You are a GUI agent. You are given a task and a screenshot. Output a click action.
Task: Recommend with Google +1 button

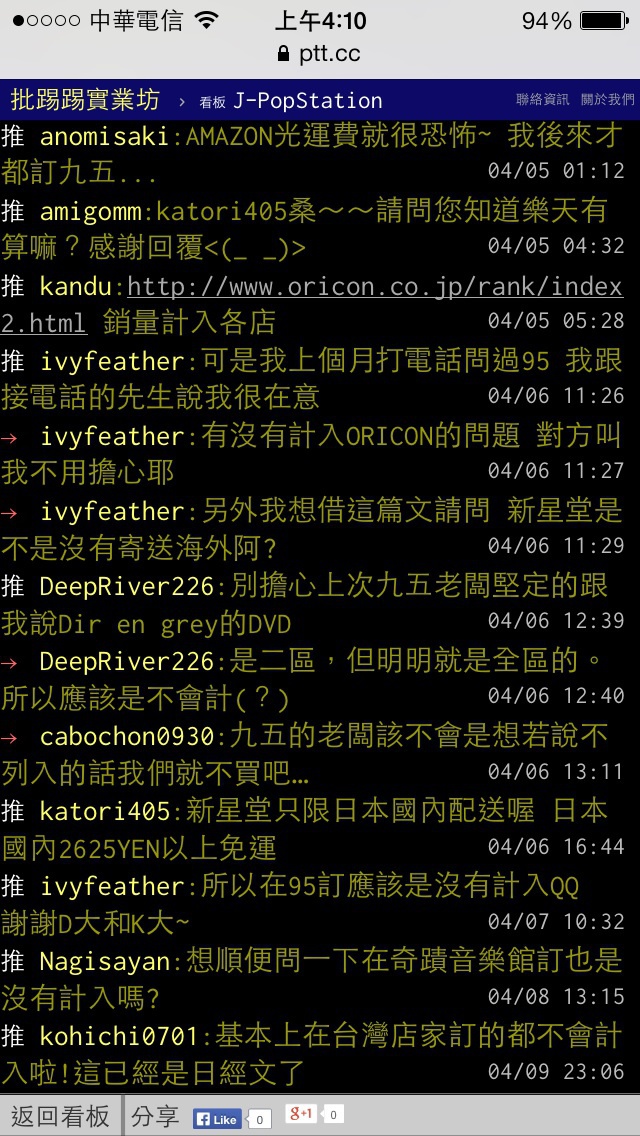click(x=300, y=1114)
